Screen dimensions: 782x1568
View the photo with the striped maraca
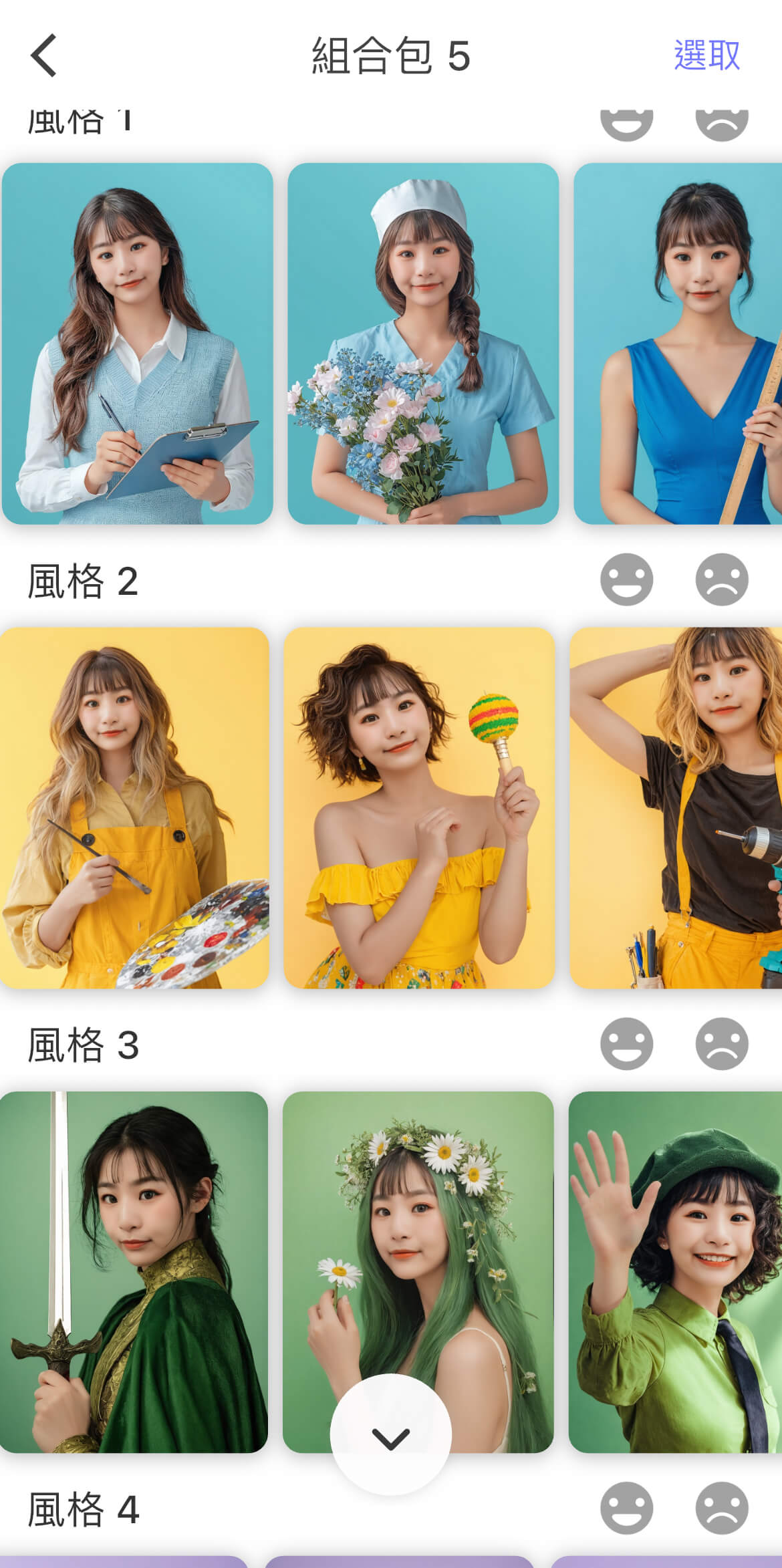click(x=419, y=807)
